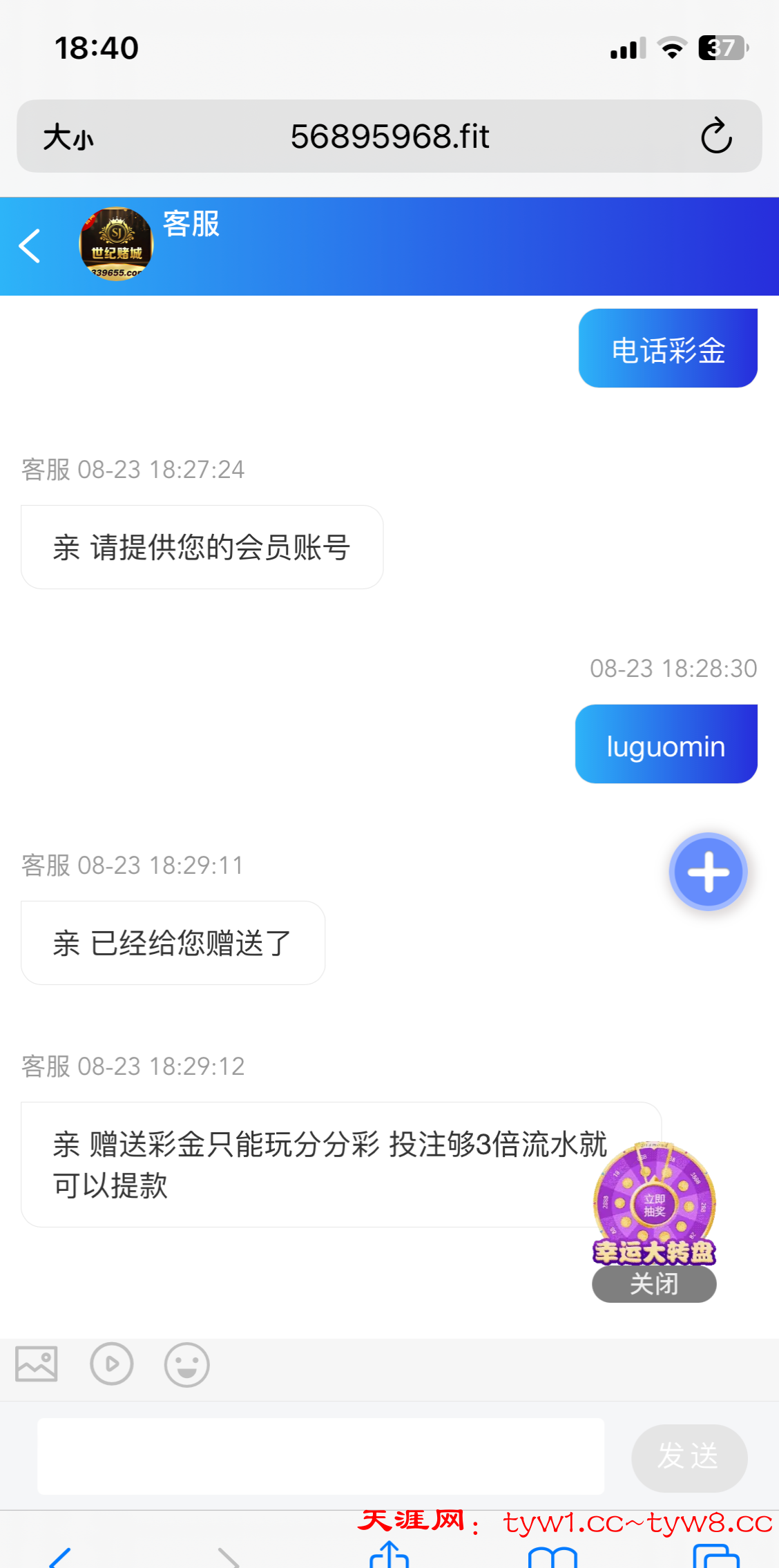Open the blue plus floating button
Image resolution: width=779 pixels, height=1568 pixels.
[708, 872]
